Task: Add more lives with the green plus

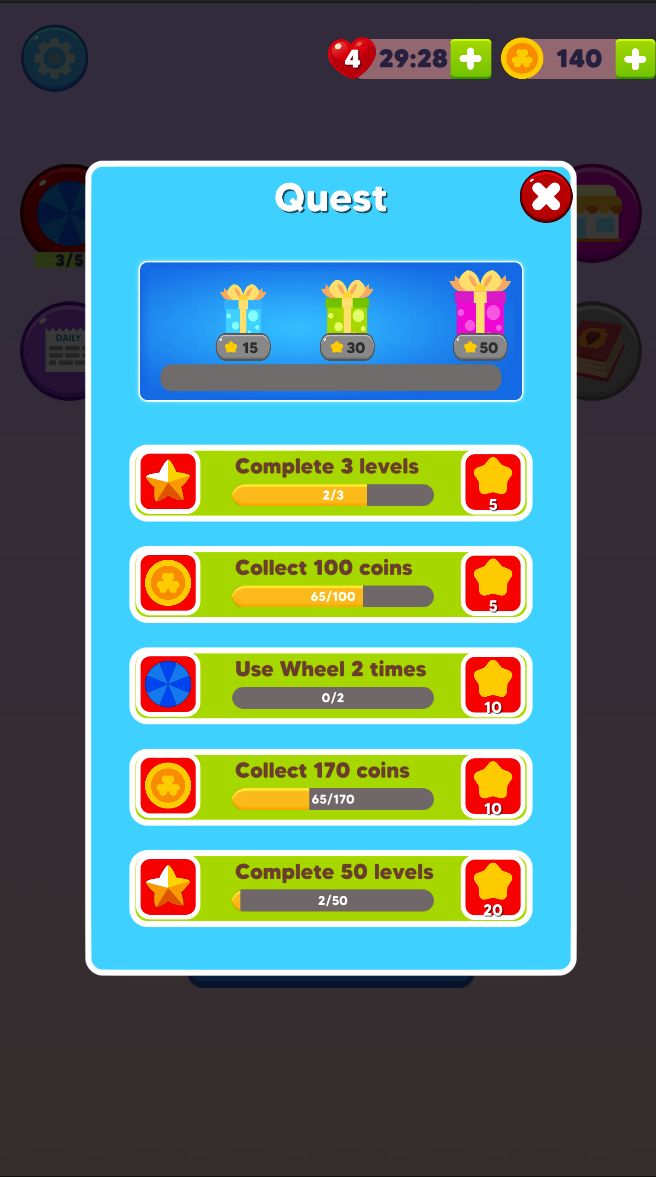Action: tap(470, 59)
